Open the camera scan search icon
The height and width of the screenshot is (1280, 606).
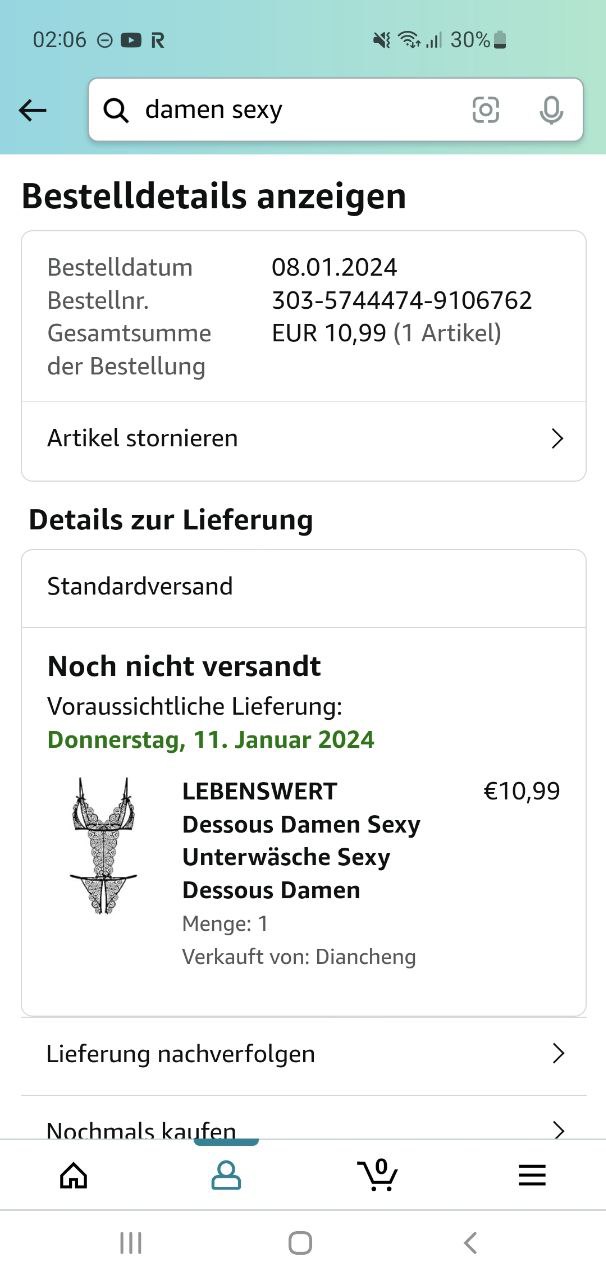click(486, 110)
